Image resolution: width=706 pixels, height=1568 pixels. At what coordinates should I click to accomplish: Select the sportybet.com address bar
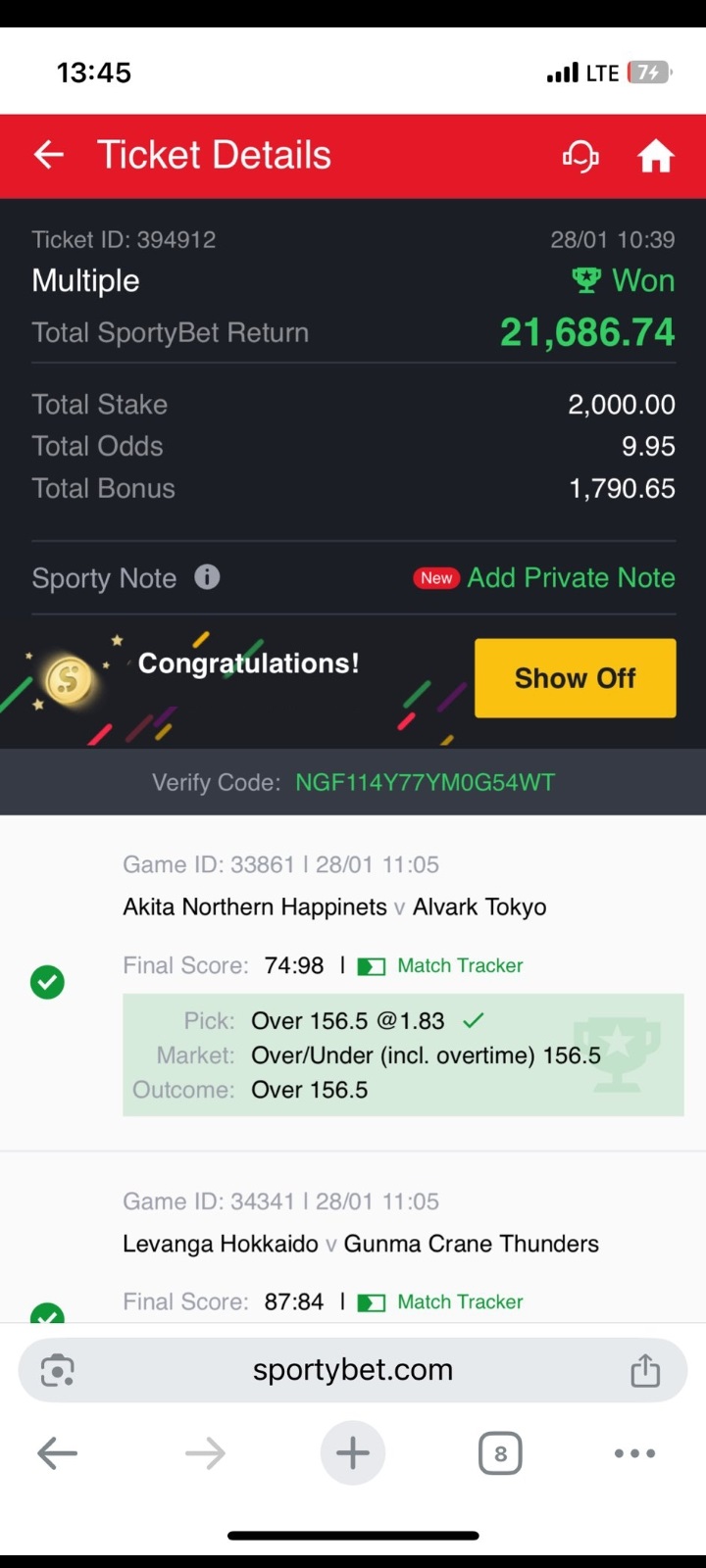pos(352,1370)
